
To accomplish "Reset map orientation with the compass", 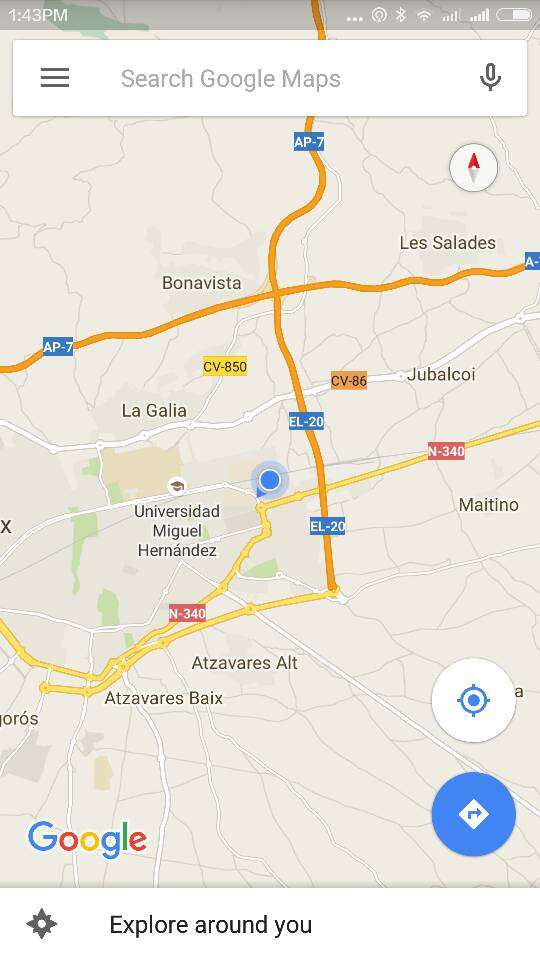I will (x=473, y=167).
